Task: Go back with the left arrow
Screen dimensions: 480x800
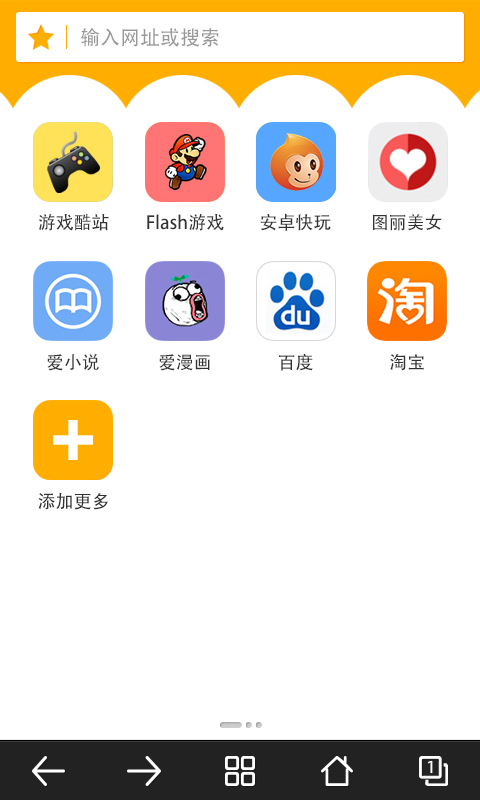Action: [48, 770]
